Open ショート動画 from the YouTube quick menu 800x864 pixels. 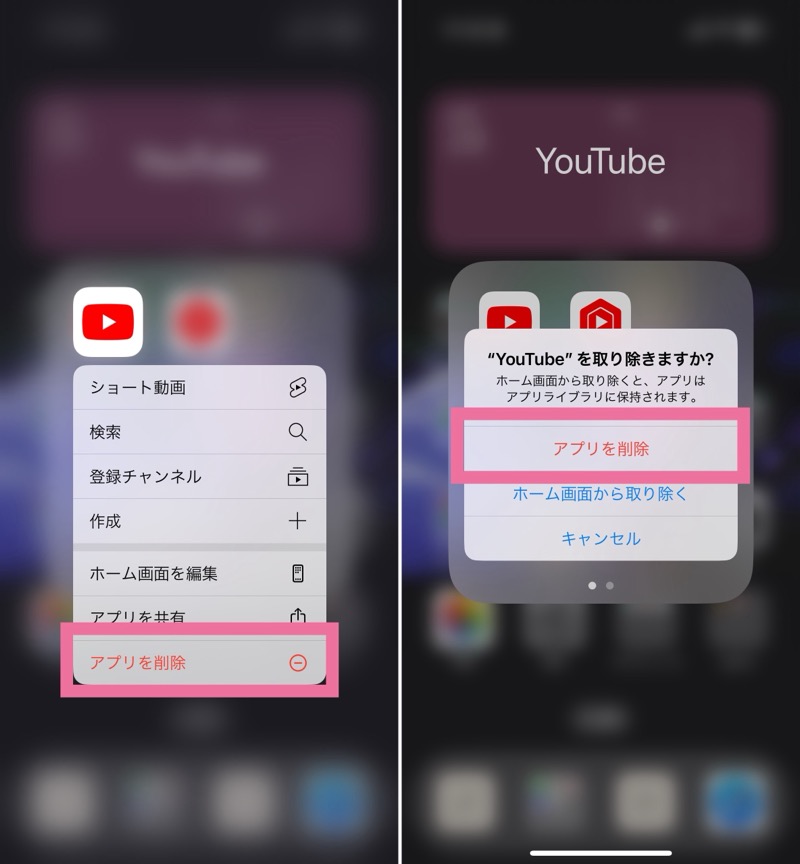tap(198, 388)
